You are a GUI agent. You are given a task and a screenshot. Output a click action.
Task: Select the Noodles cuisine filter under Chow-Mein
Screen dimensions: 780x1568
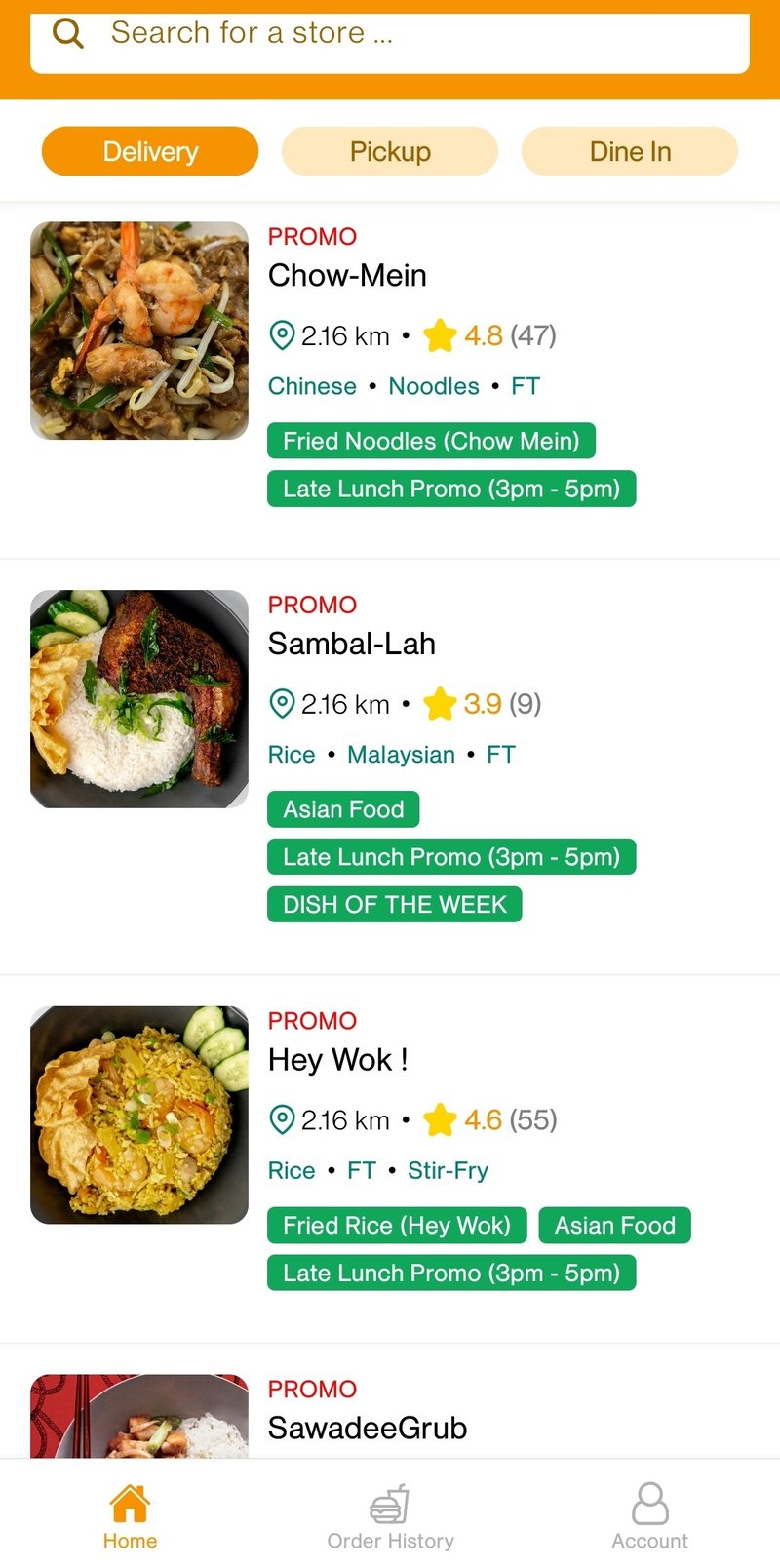[433, 386]
